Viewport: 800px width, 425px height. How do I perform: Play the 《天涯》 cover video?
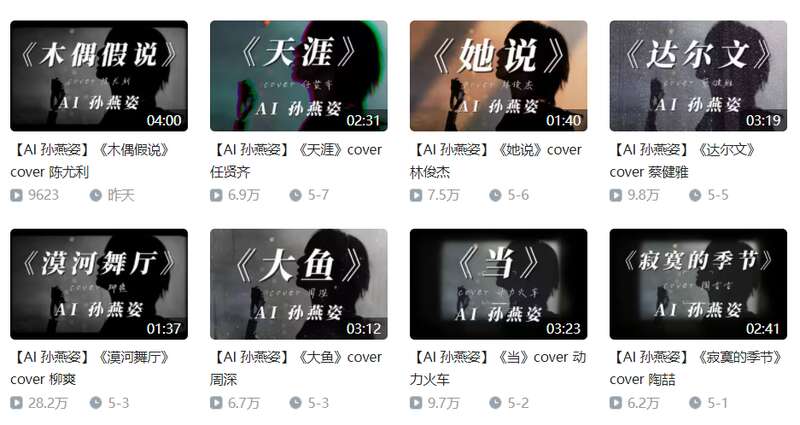coord(298,76)
